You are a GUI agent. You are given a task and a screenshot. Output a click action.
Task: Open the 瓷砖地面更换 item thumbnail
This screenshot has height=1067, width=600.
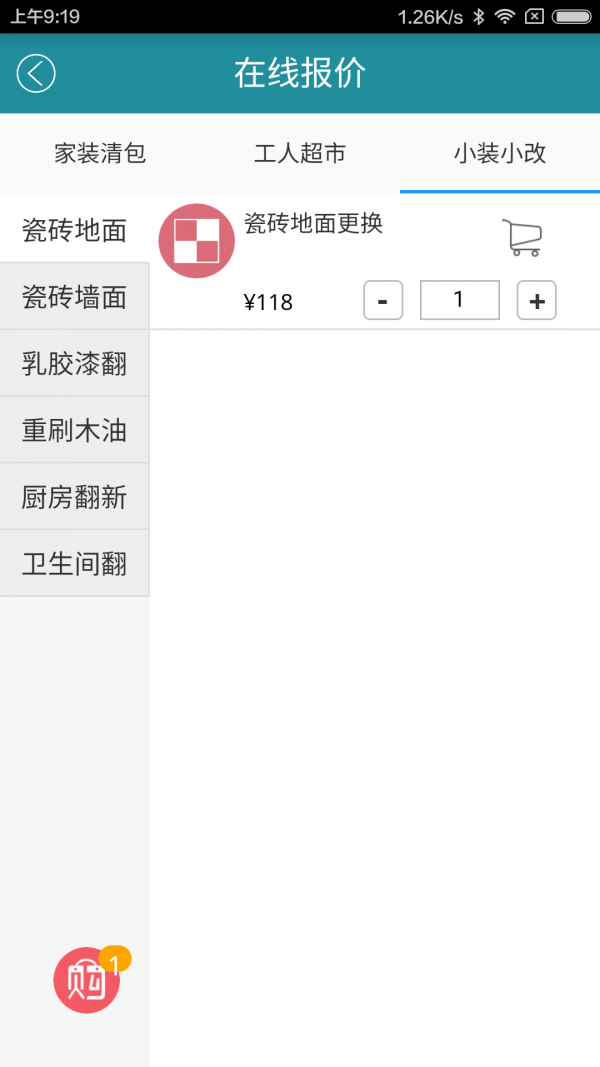(197, 241)
